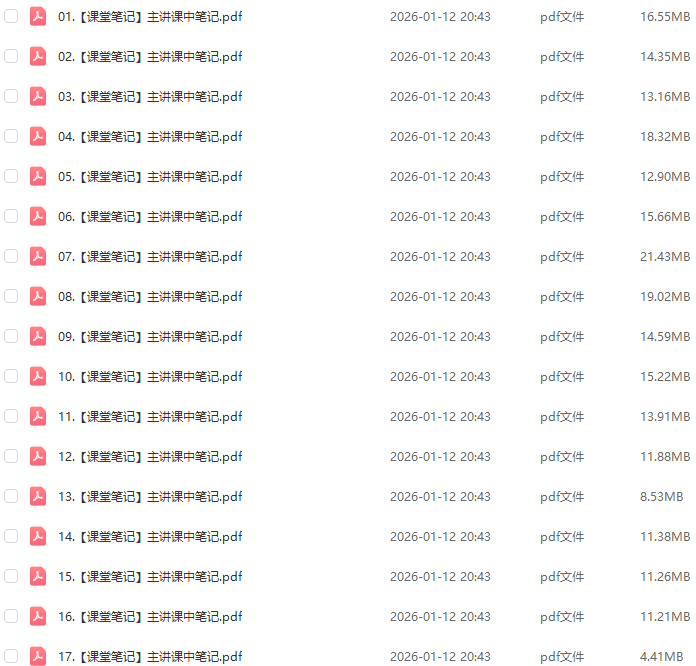696x666 pixels.
Task: Select the checkbox for file 01 课堂笔记
Action: click(x=11, y=17)
